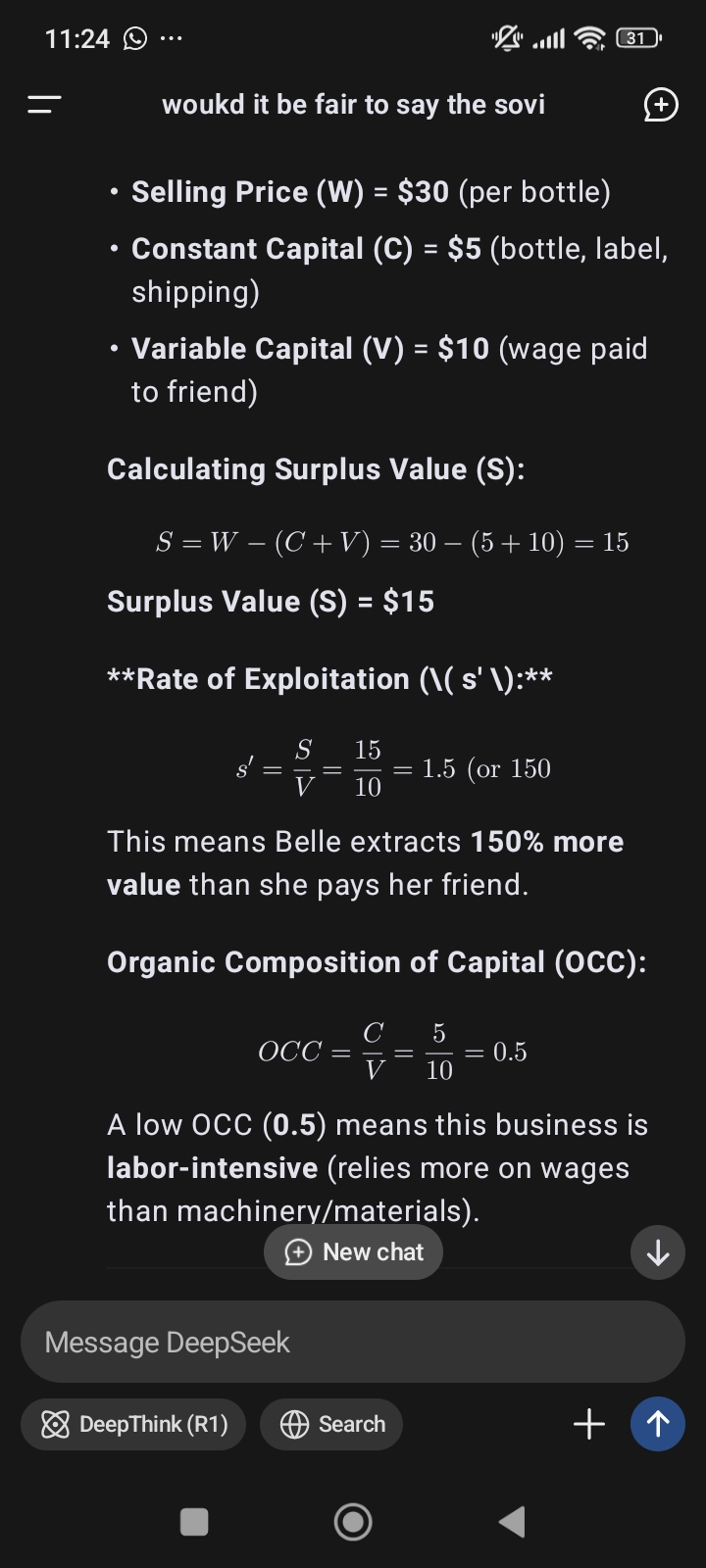The image size is (706, 1568).
Task: Enable DeepThink (R1) mode
Action: click(134, 1424)
